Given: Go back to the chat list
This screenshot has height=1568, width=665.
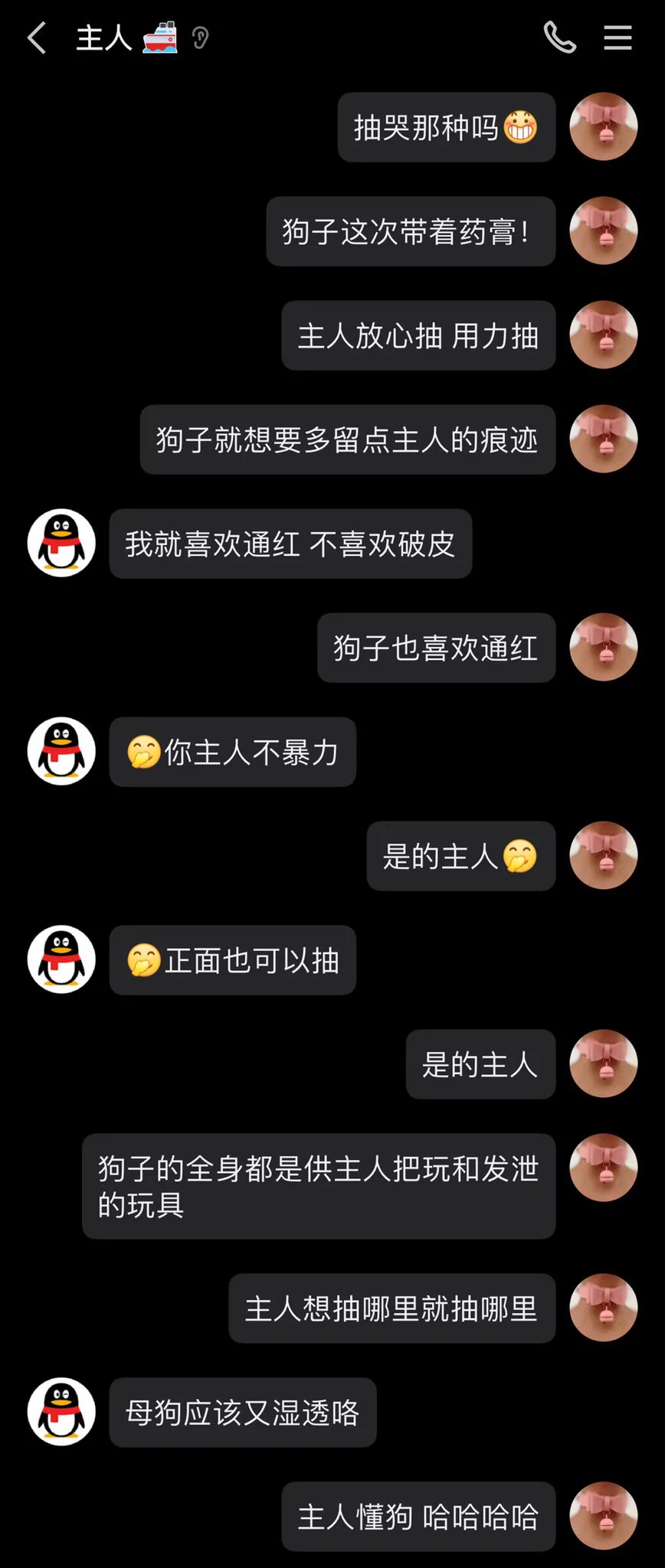Looking at the screenshot, I should (x=36, y=38).
